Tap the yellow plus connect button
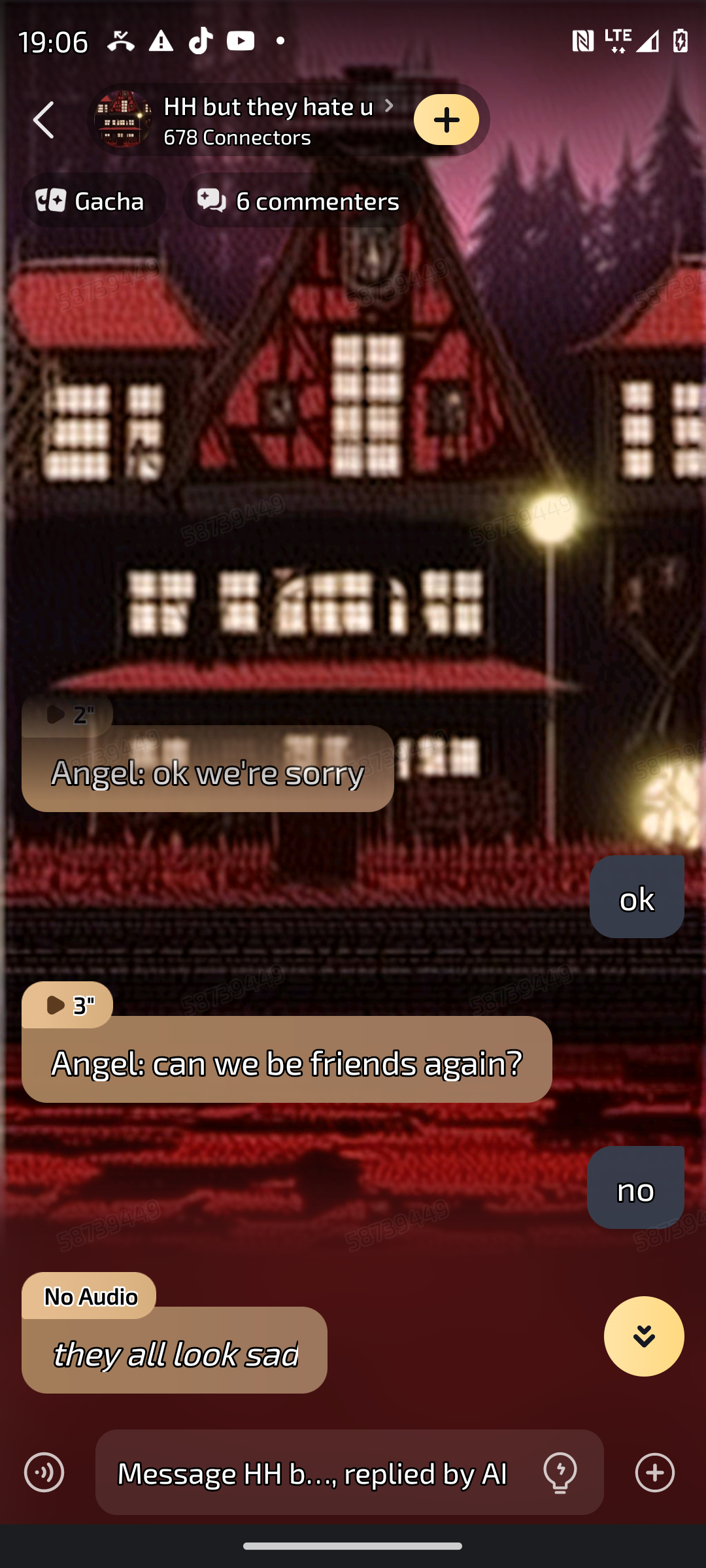 coord(446,120)
